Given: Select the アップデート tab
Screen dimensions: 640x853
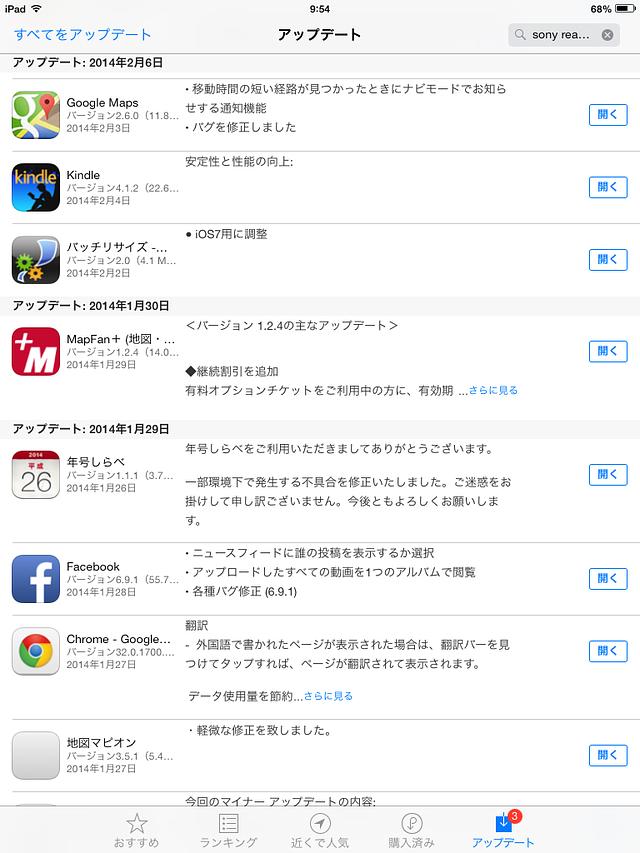Looking at the screenshot, I should pyautogui.click(x=503, y=830).
